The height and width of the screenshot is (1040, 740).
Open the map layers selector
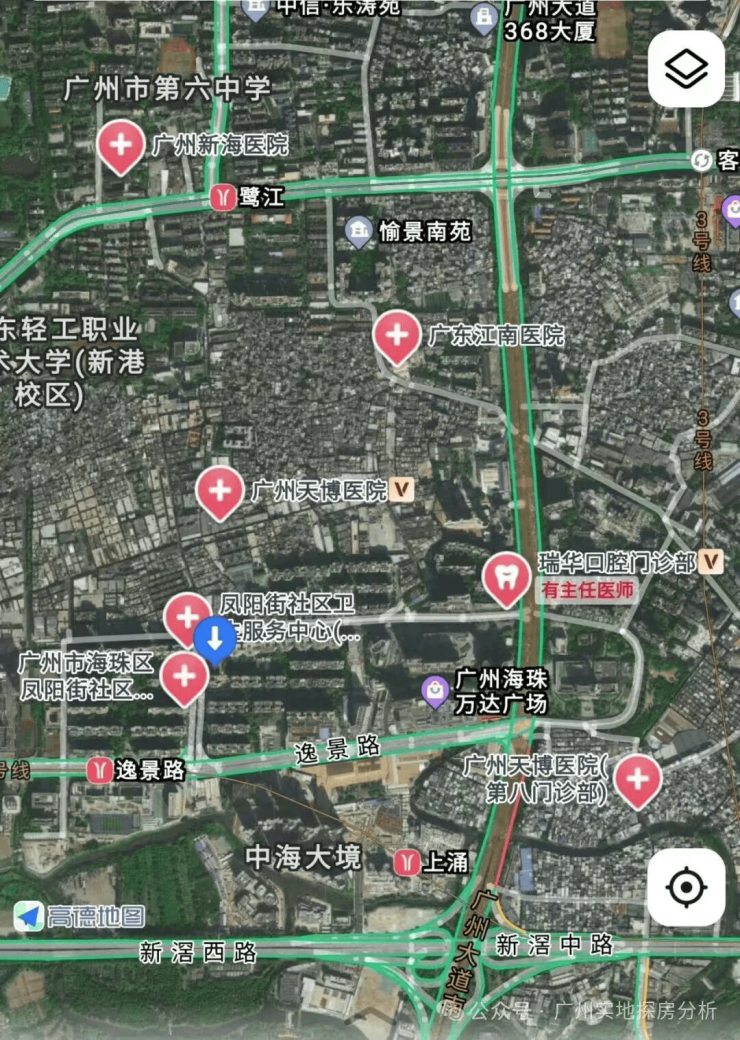[x=686, y=69]
